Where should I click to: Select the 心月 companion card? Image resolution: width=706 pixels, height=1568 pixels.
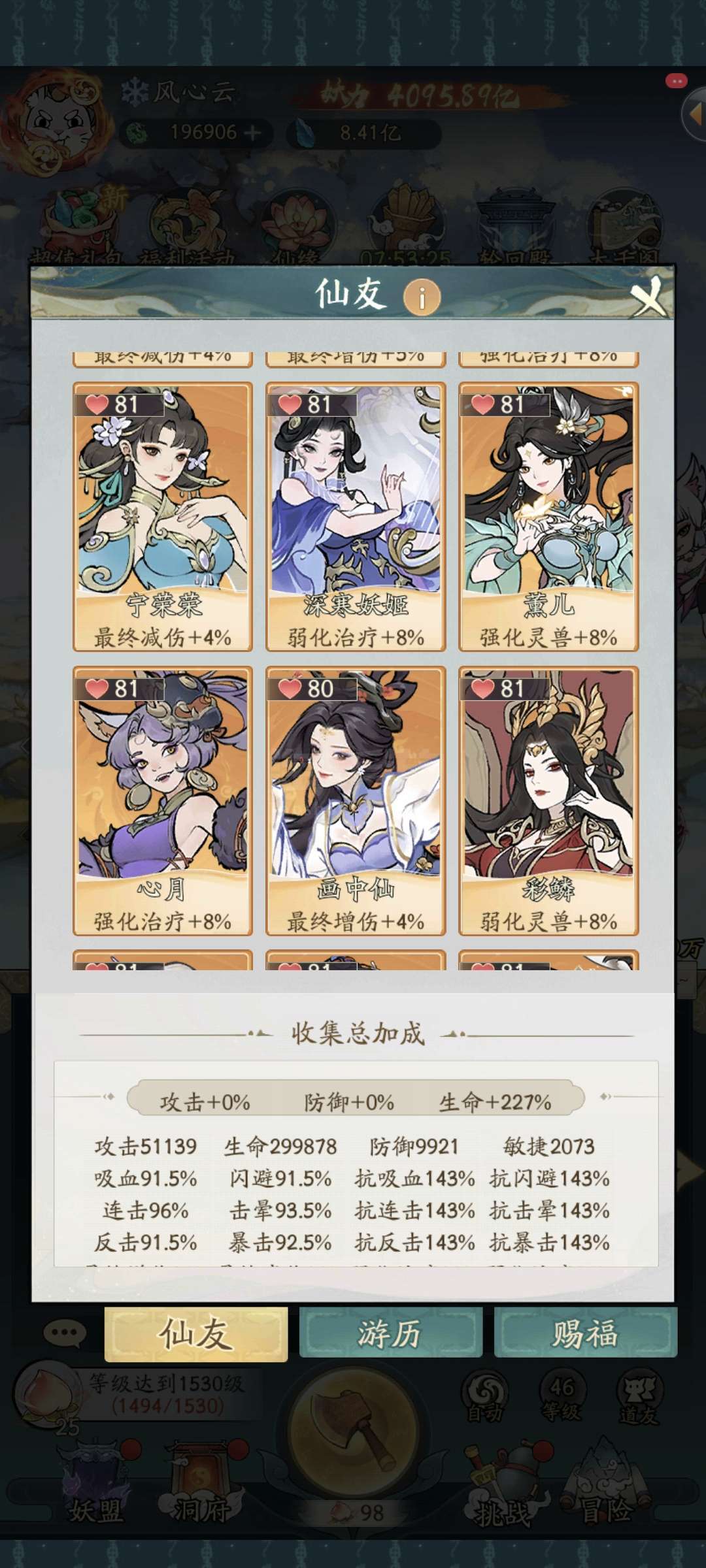coord(163,801)
